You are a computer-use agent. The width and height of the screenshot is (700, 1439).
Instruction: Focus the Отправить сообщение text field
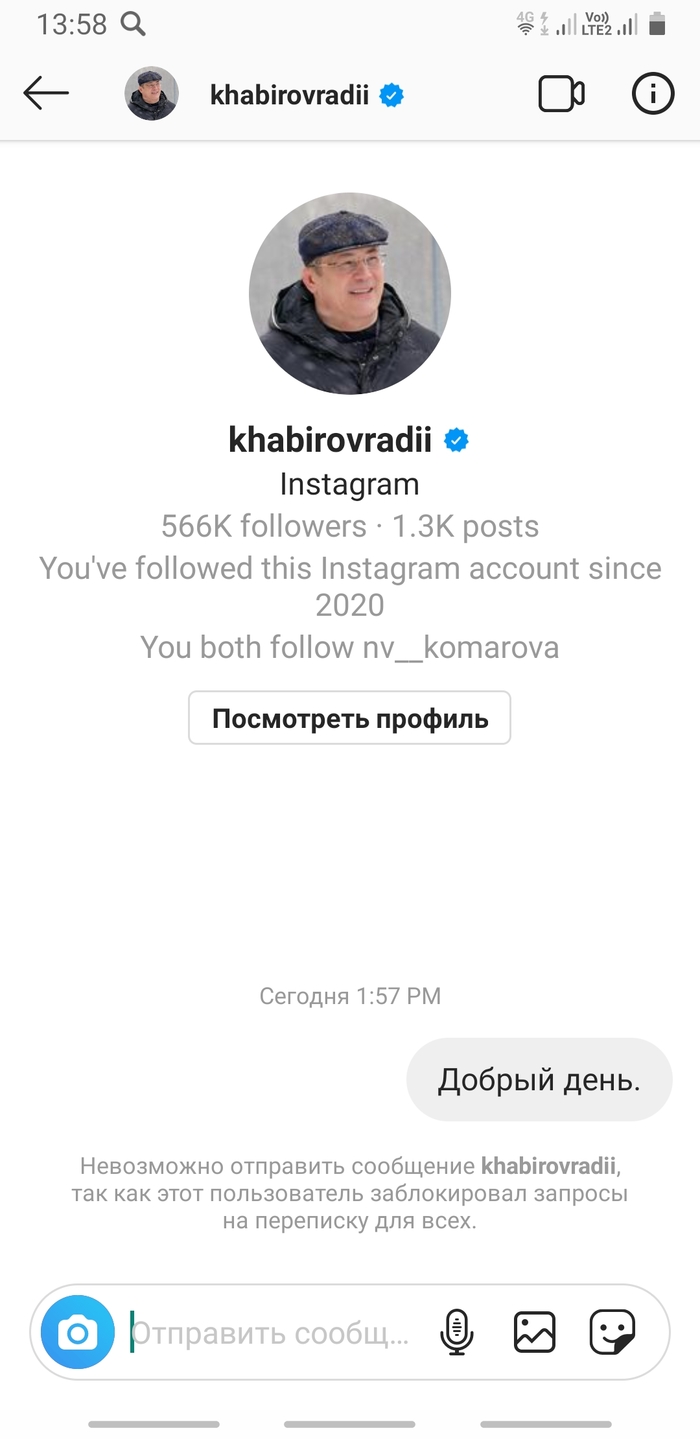pos(272,1333)
